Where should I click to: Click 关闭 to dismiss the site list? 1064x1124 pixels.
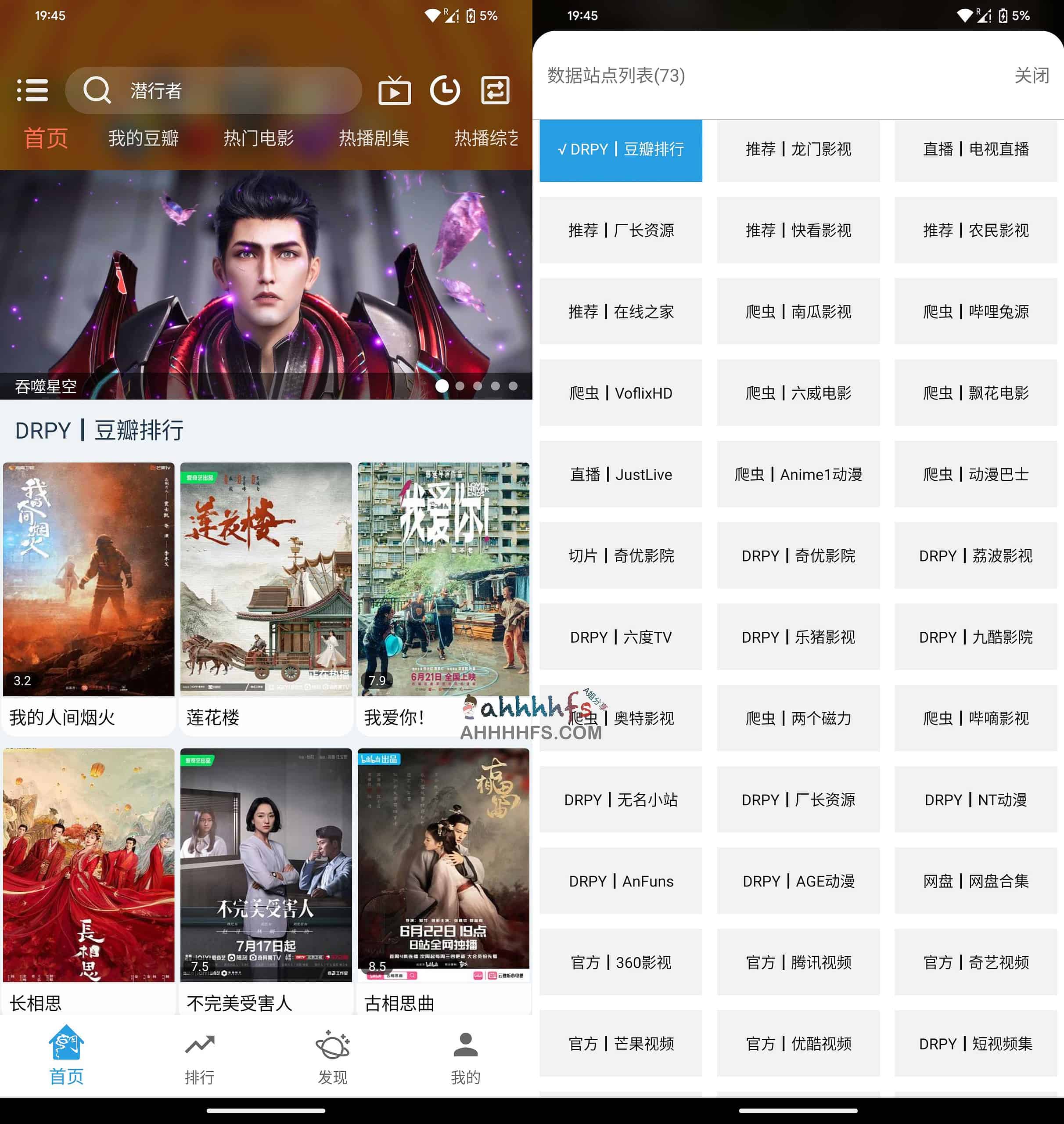(x=1032, y=76)
